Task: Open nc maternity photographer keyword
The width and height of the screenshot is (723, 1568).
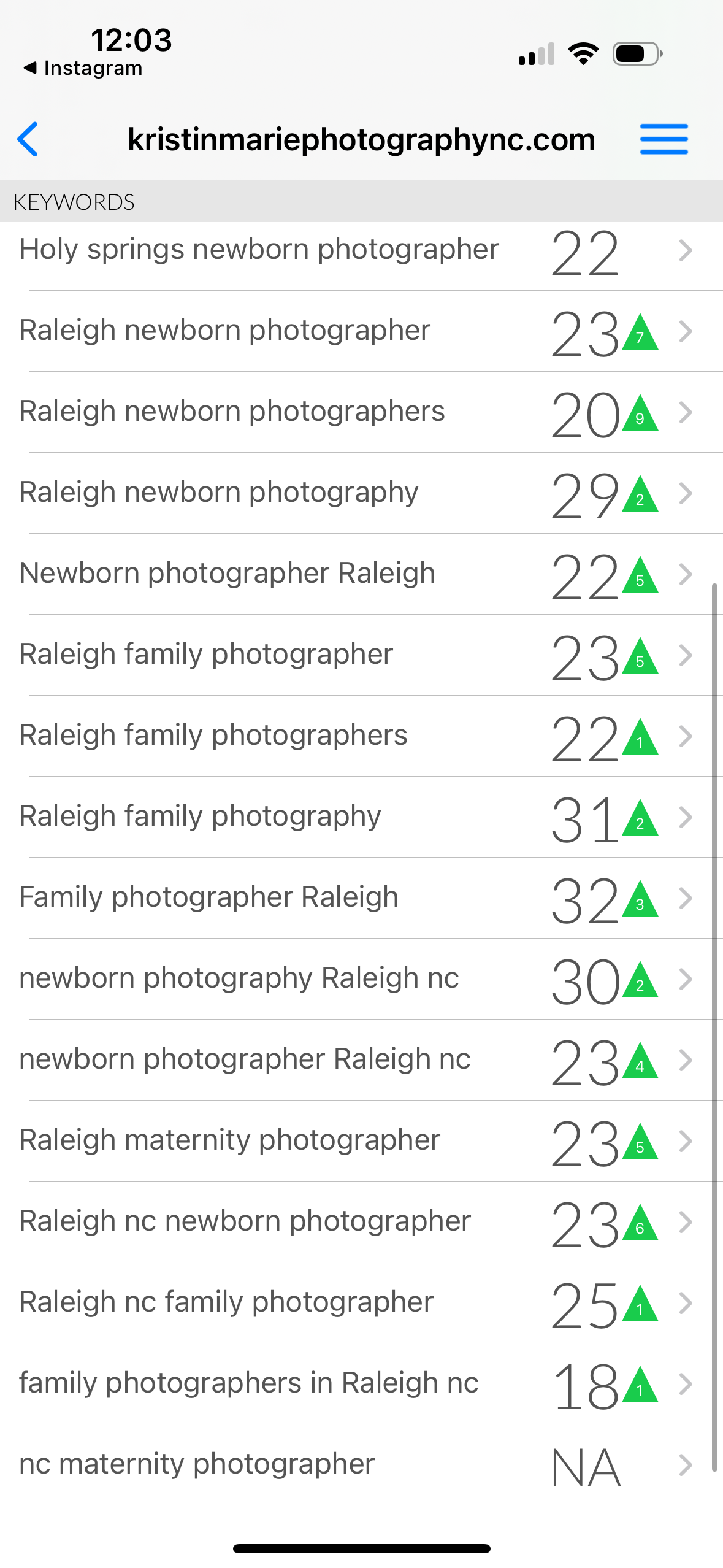Action: point(361,1465)
